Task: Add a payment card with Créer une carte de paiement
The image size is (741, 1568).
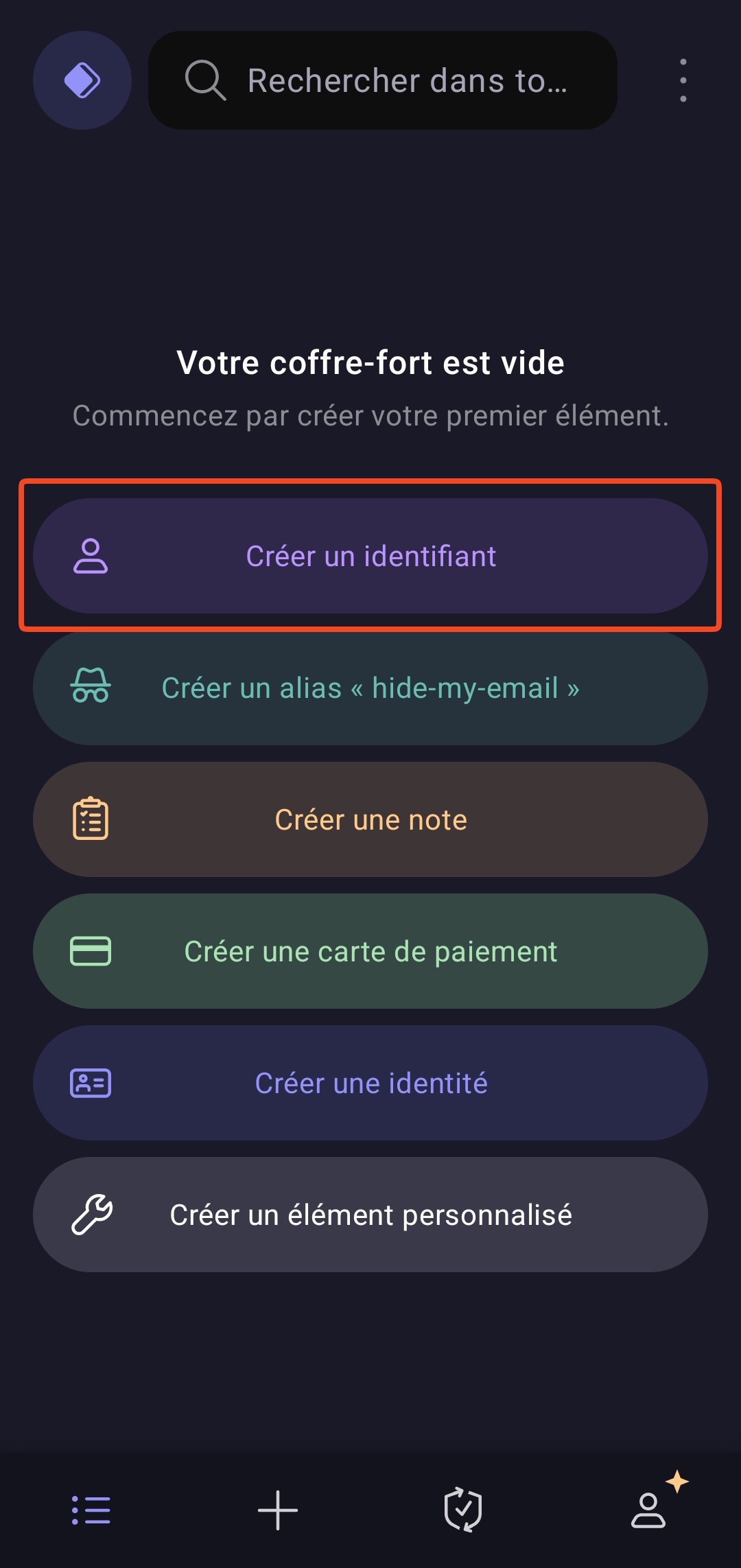Action: [370, 951]
